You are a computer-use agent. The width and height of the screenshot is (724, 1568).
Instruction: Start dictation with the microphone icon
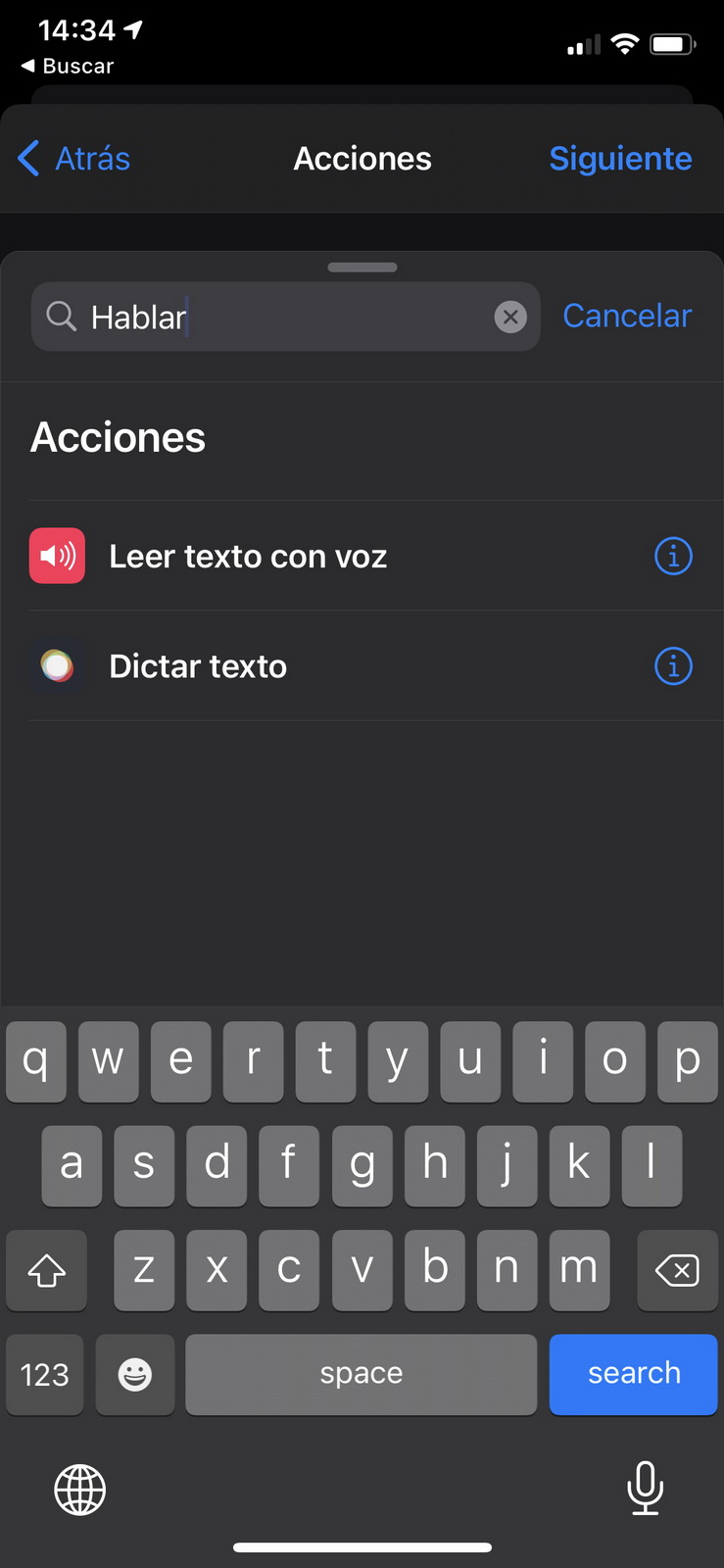coord(645,1488)
